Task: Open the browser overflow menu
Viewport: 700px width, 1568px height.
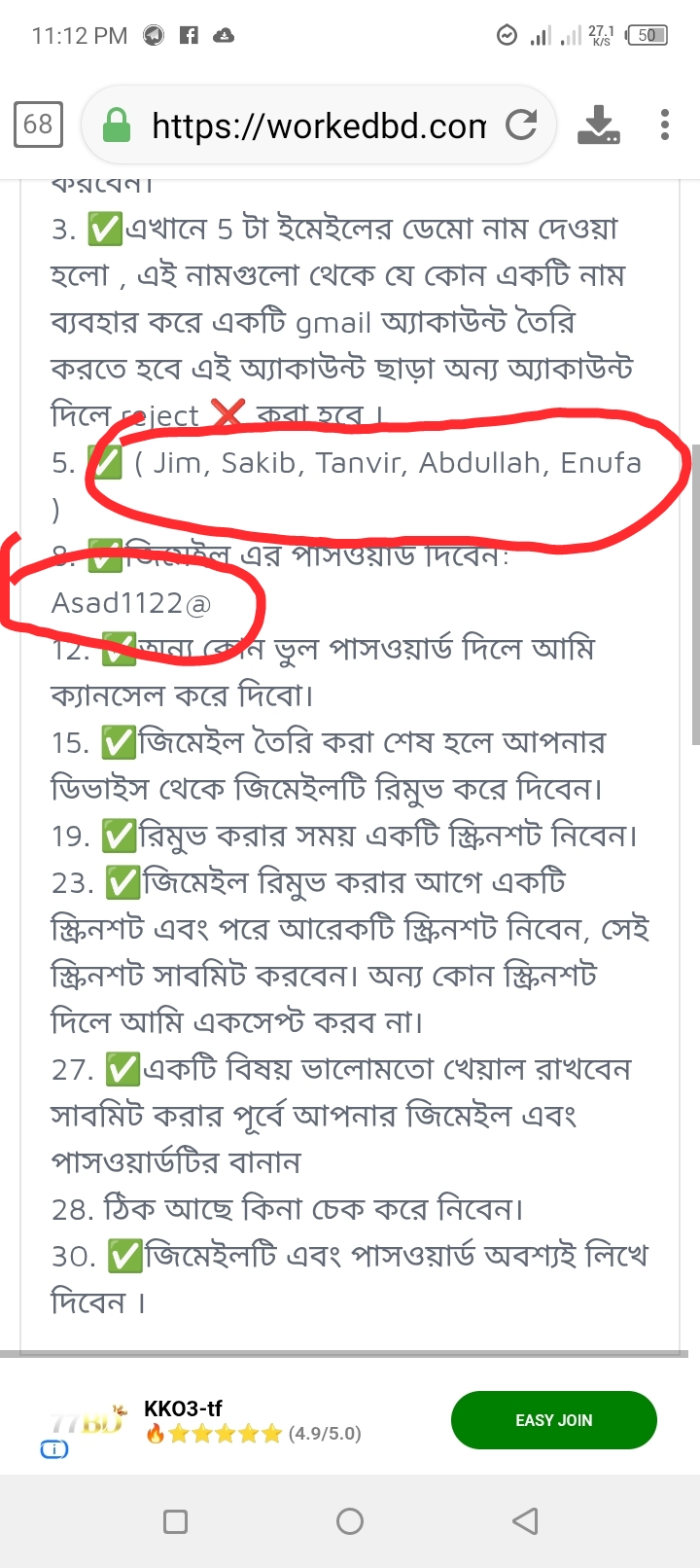Action: pos(665,125)
